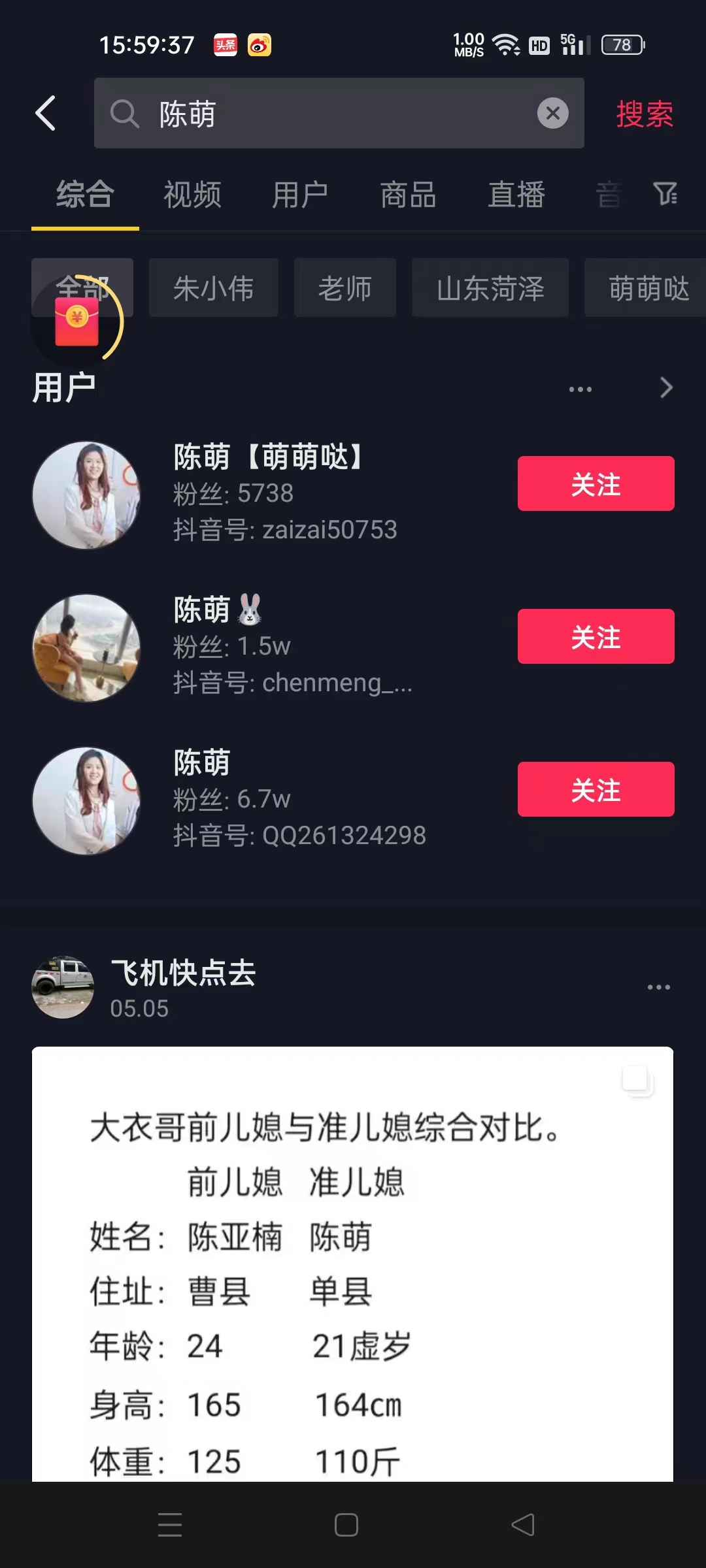Go back using the top-left arrow
This screenshot has height=1568, width=706.
[x=46, y=114]
